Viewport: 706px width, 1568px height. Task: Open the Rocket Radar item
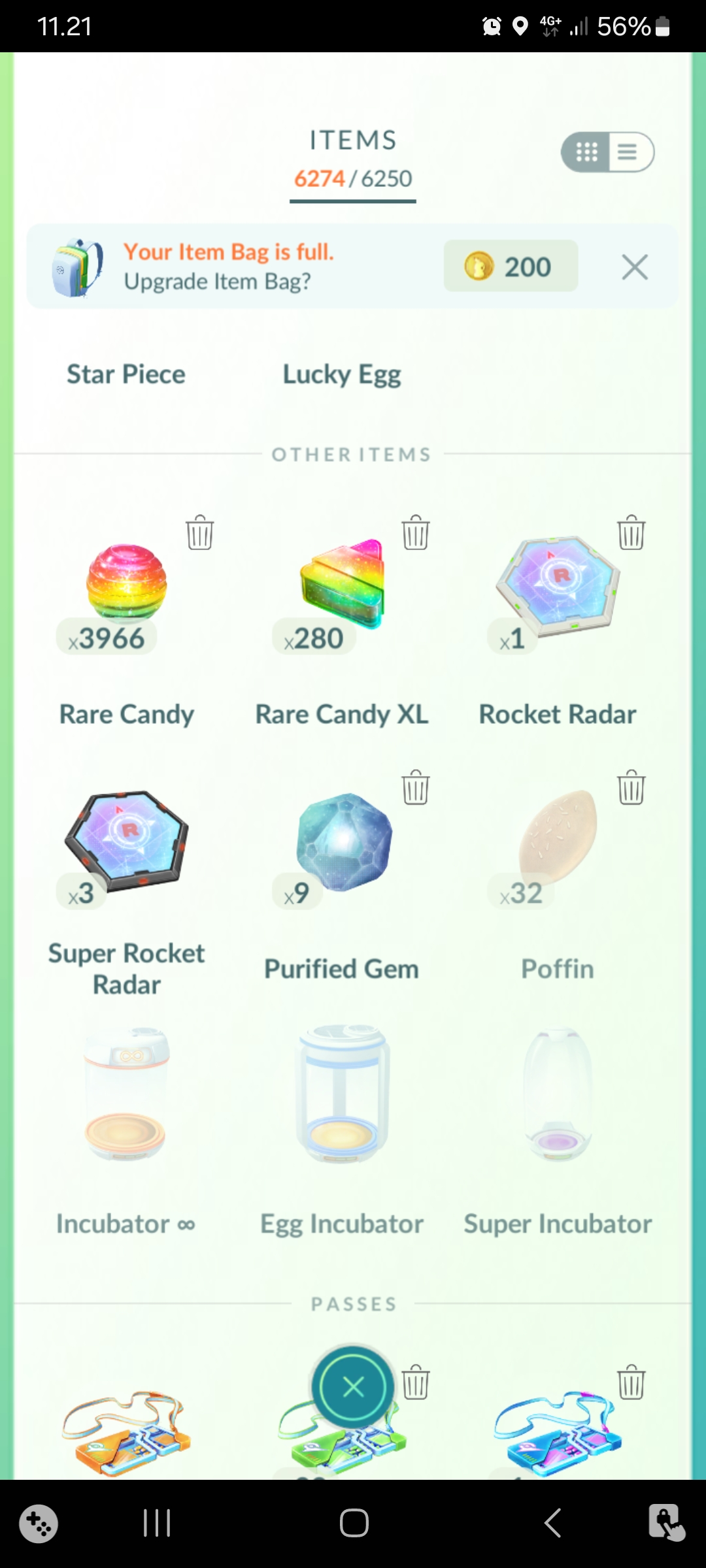click(558, 581)
